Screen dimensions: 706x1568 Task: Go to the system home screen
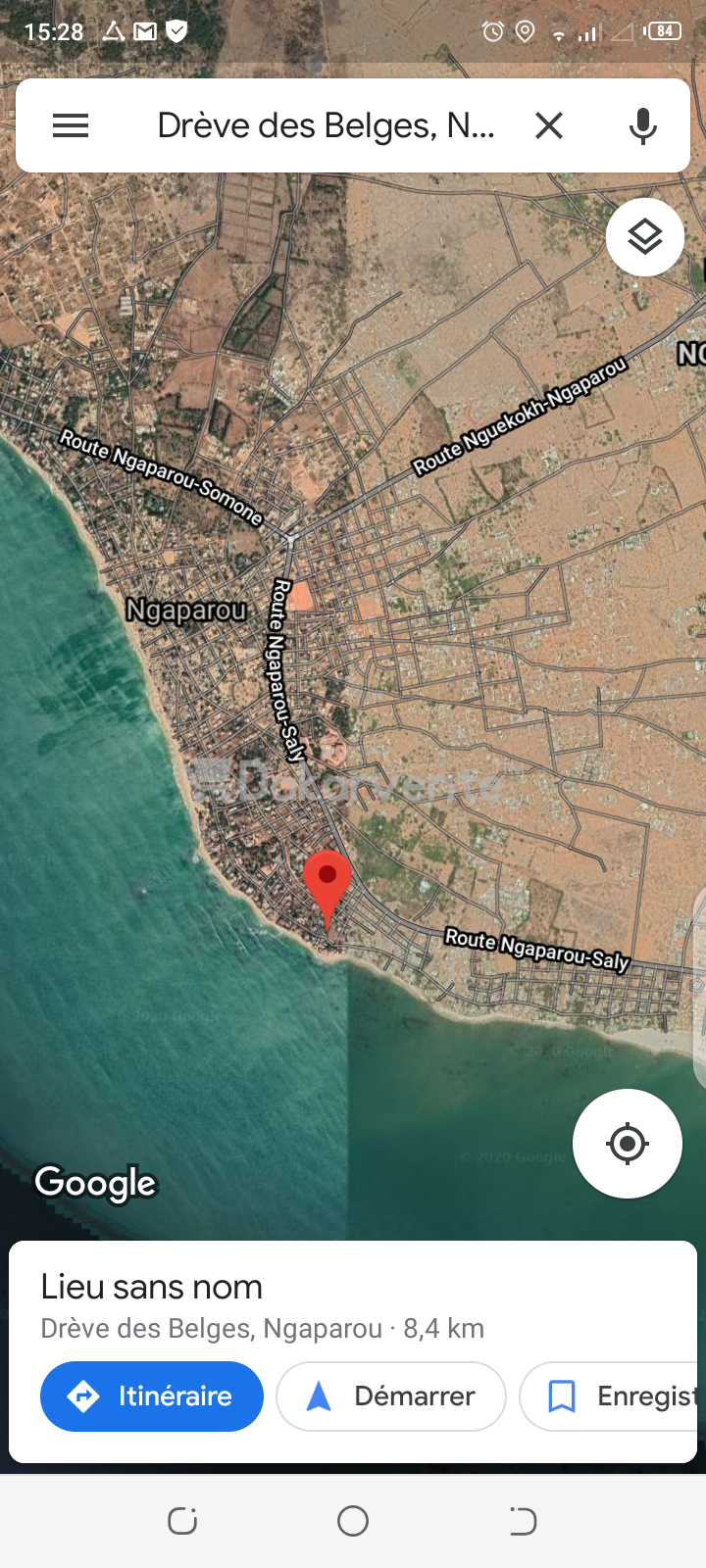click(353, 1521)
